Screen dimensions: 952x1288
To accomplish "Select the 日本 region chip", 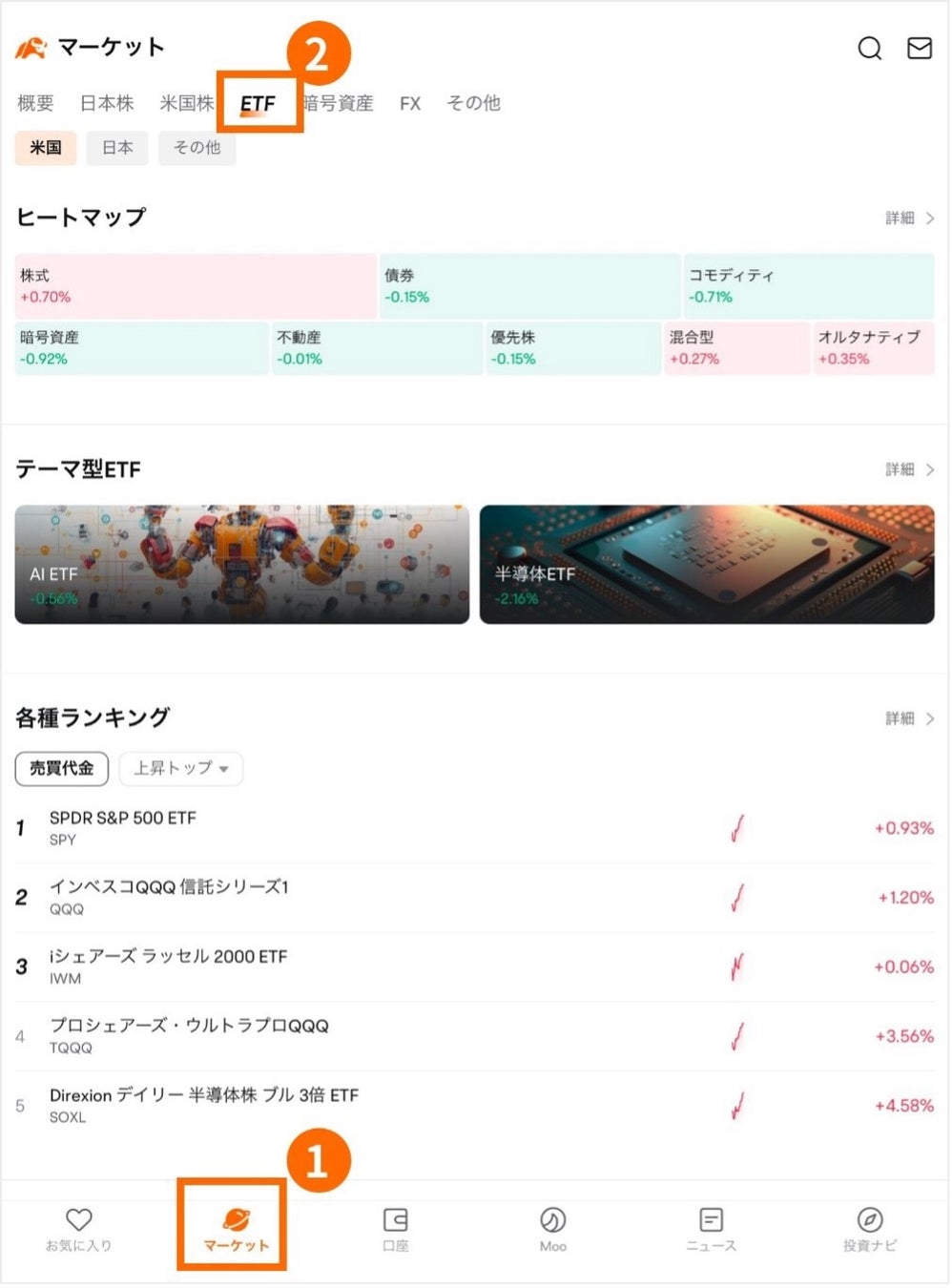I will pos(117,148).
